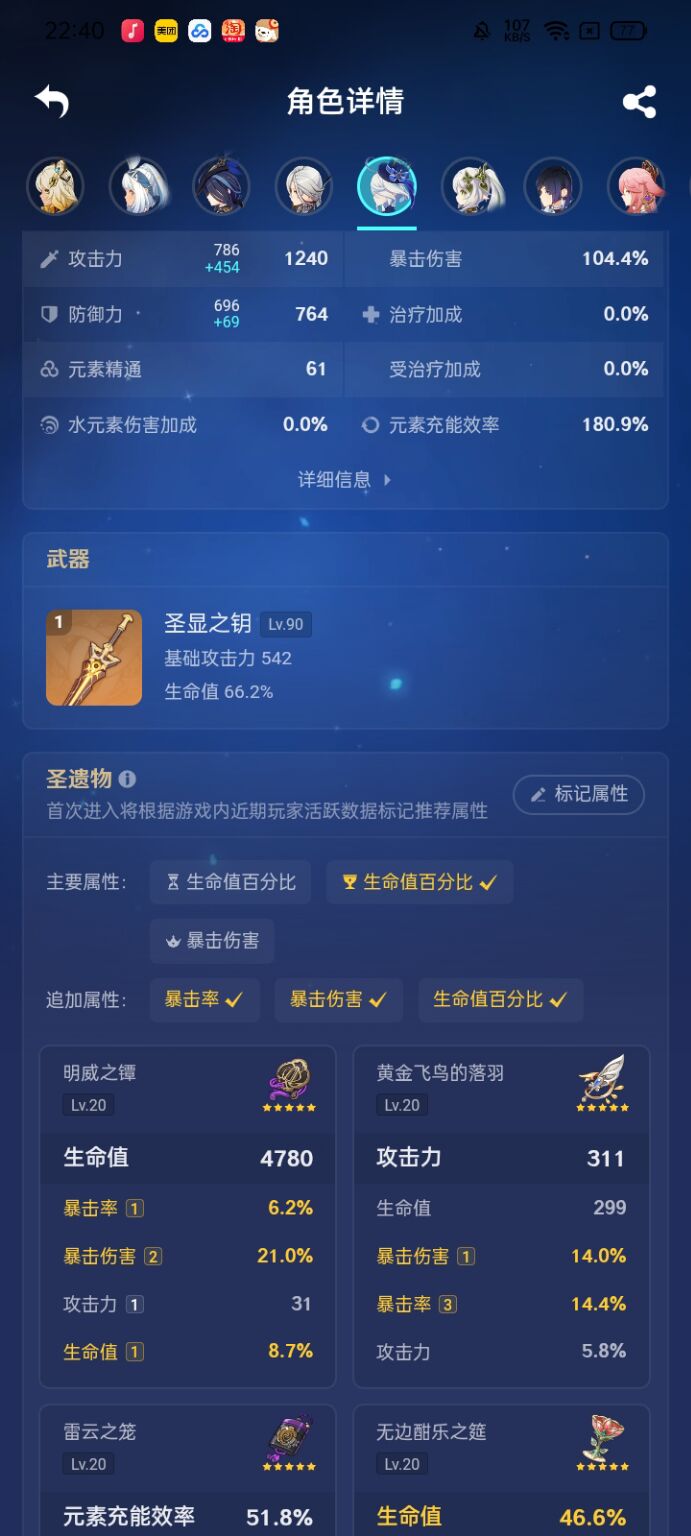The width and height of the screenshot is (691, 1536).
Task: Open the 圣显之钥 weapon card
Action: click(345, 657)
